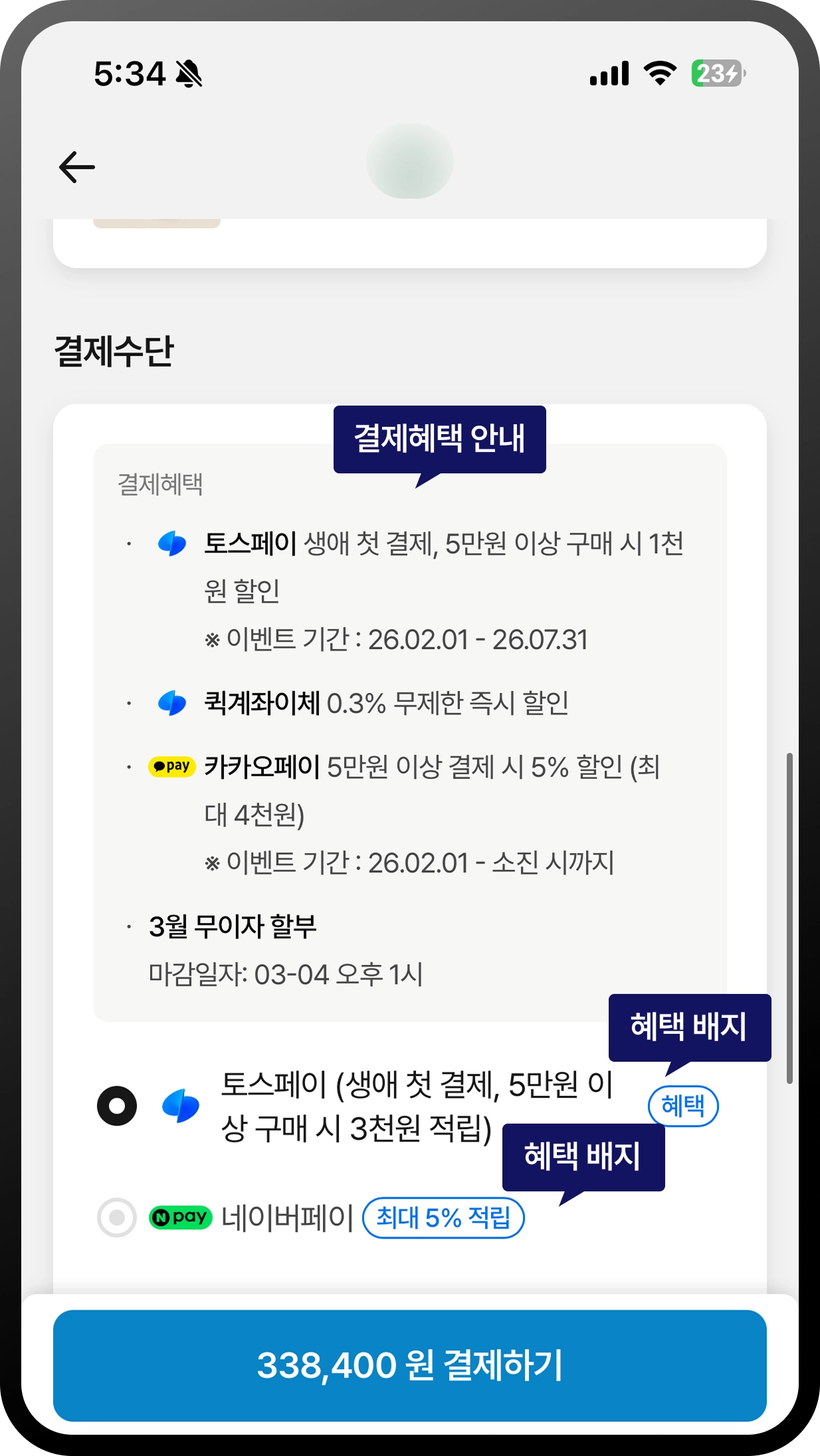Choose 네이버페이 as payment method
Viewport: 820px width, 1456px height.
click(x=117, y=1217)
